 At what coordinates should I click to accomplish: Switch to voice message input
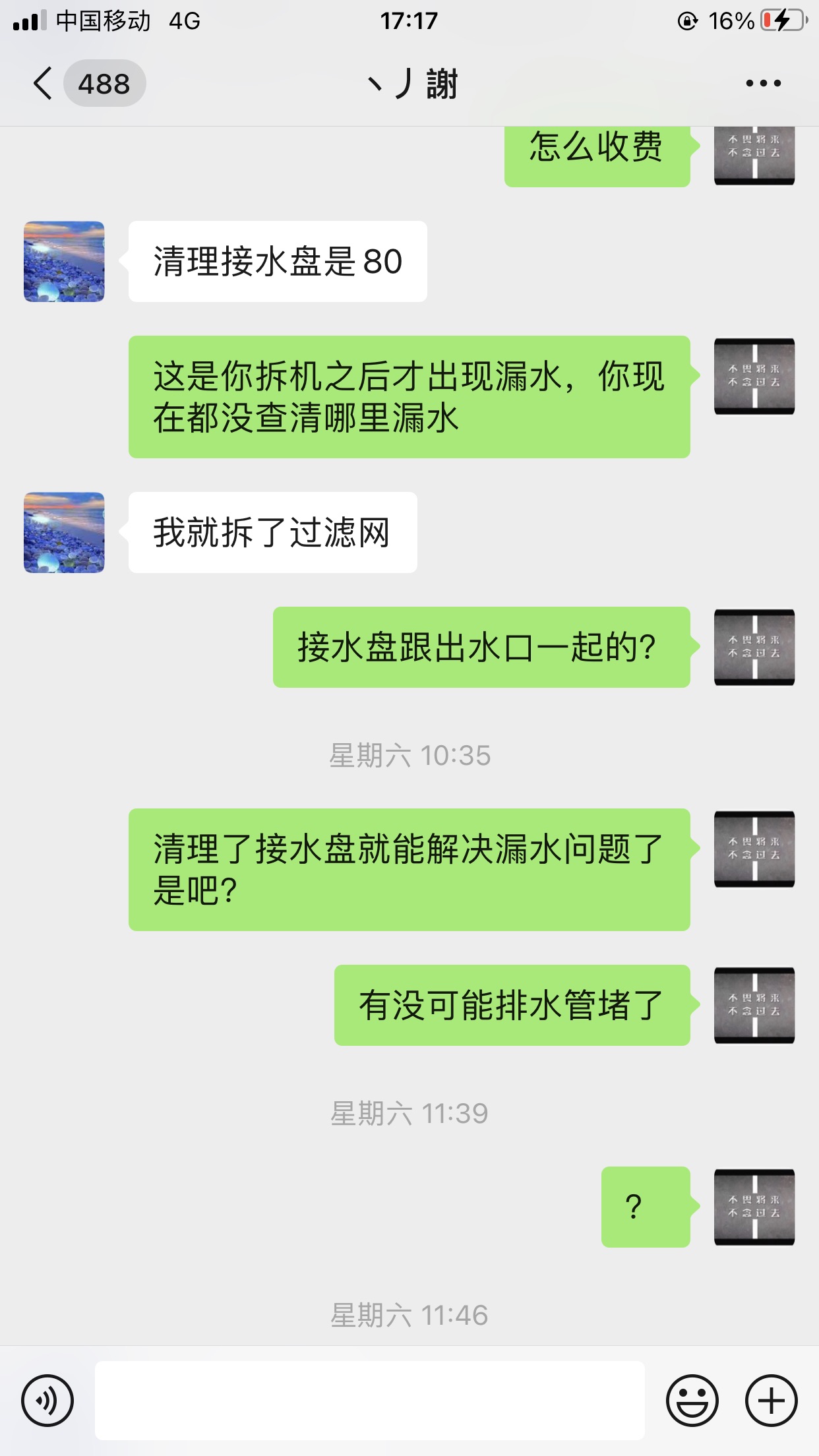(47, 1401)
